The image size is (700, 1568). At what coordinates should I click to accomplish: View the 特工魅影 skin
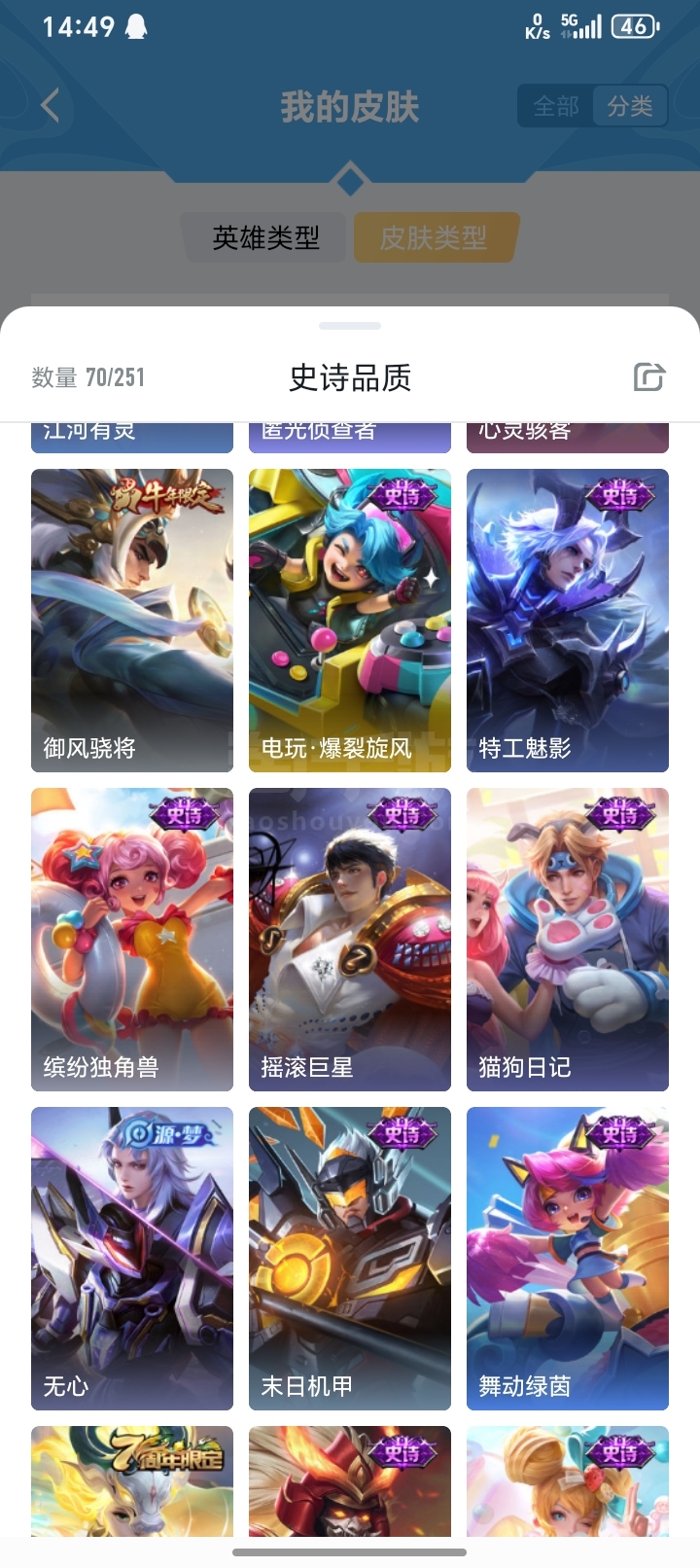[568, 620]
